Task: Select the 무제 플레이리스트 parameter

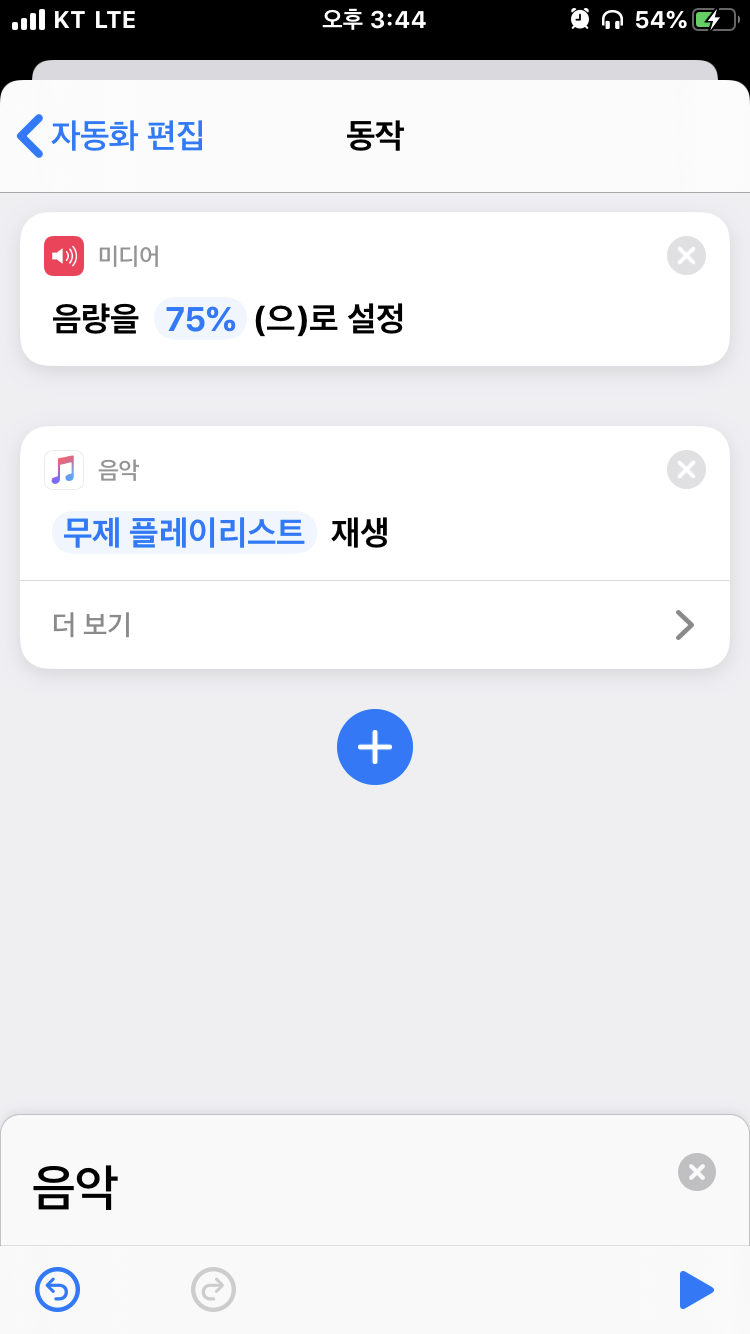Action: 184,533
